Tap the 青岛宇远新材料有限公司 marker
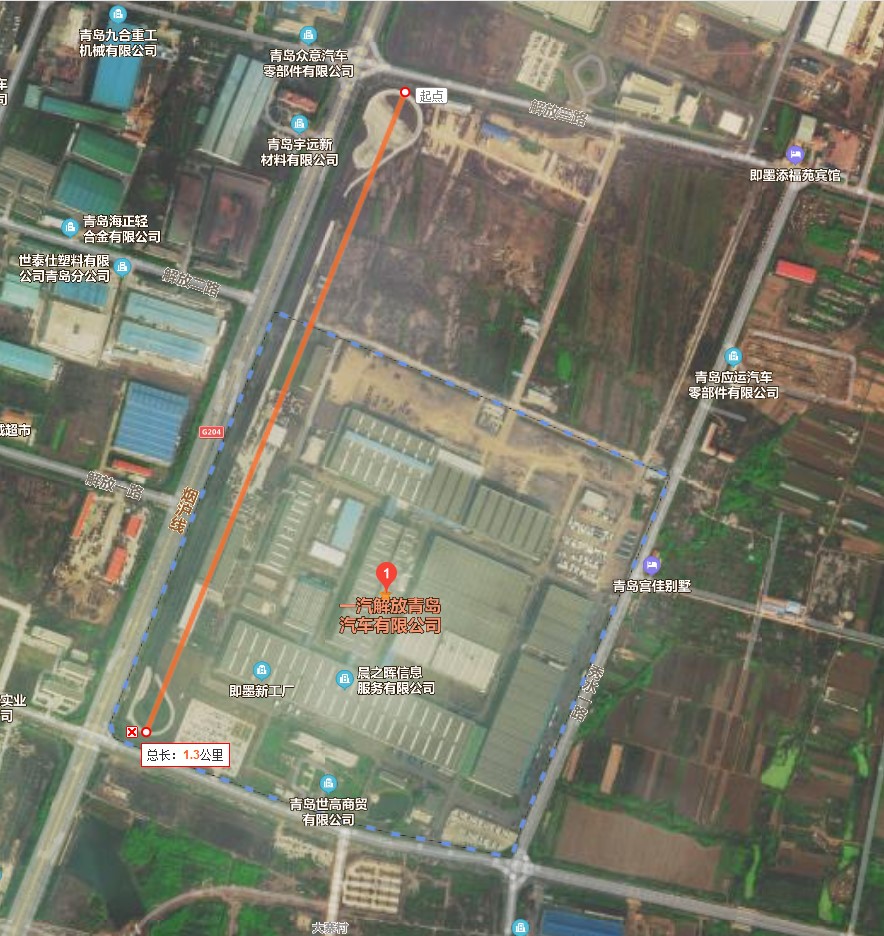 tap(299, 122)
